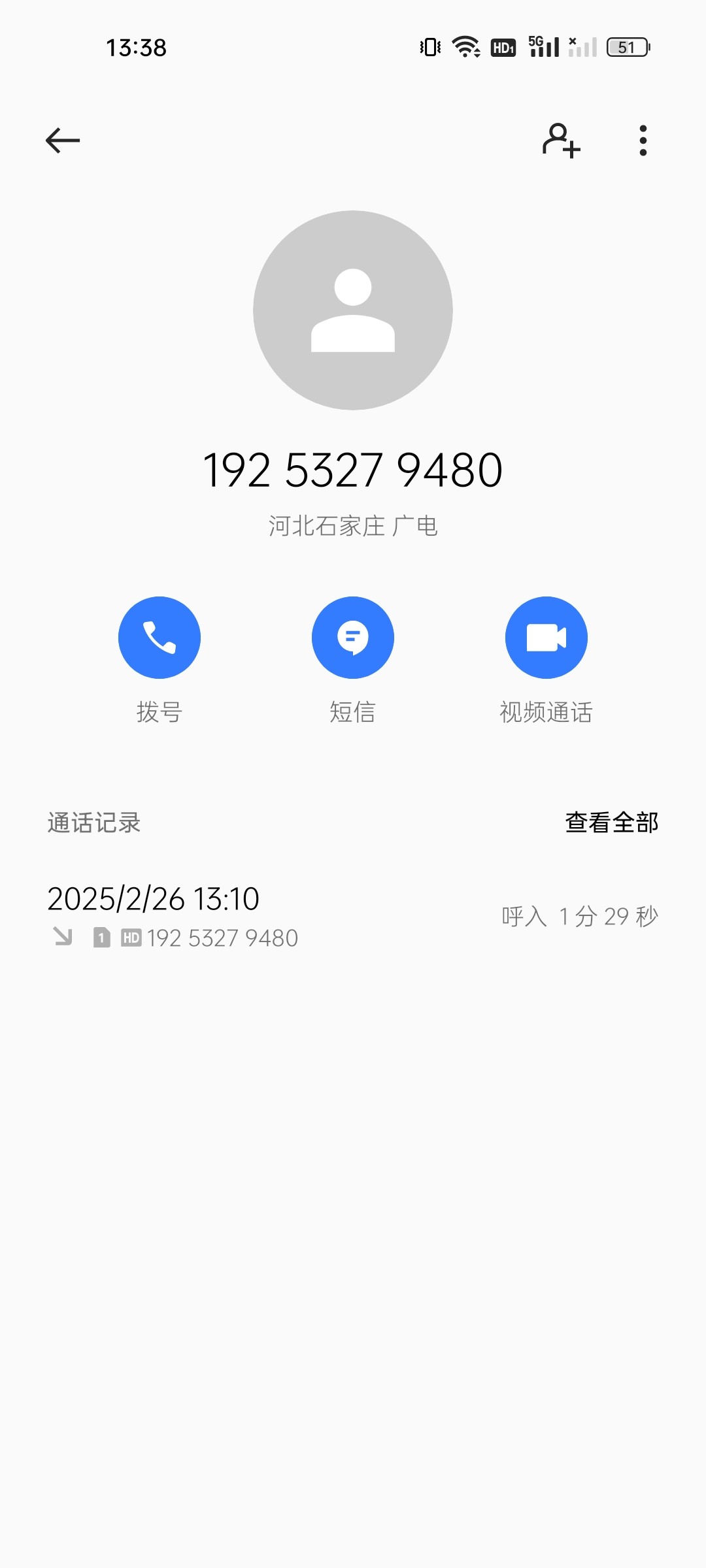Add this number as a new contact
Image resolution: width=706 pixels, height=1568 pixels.
pos(562,140)
